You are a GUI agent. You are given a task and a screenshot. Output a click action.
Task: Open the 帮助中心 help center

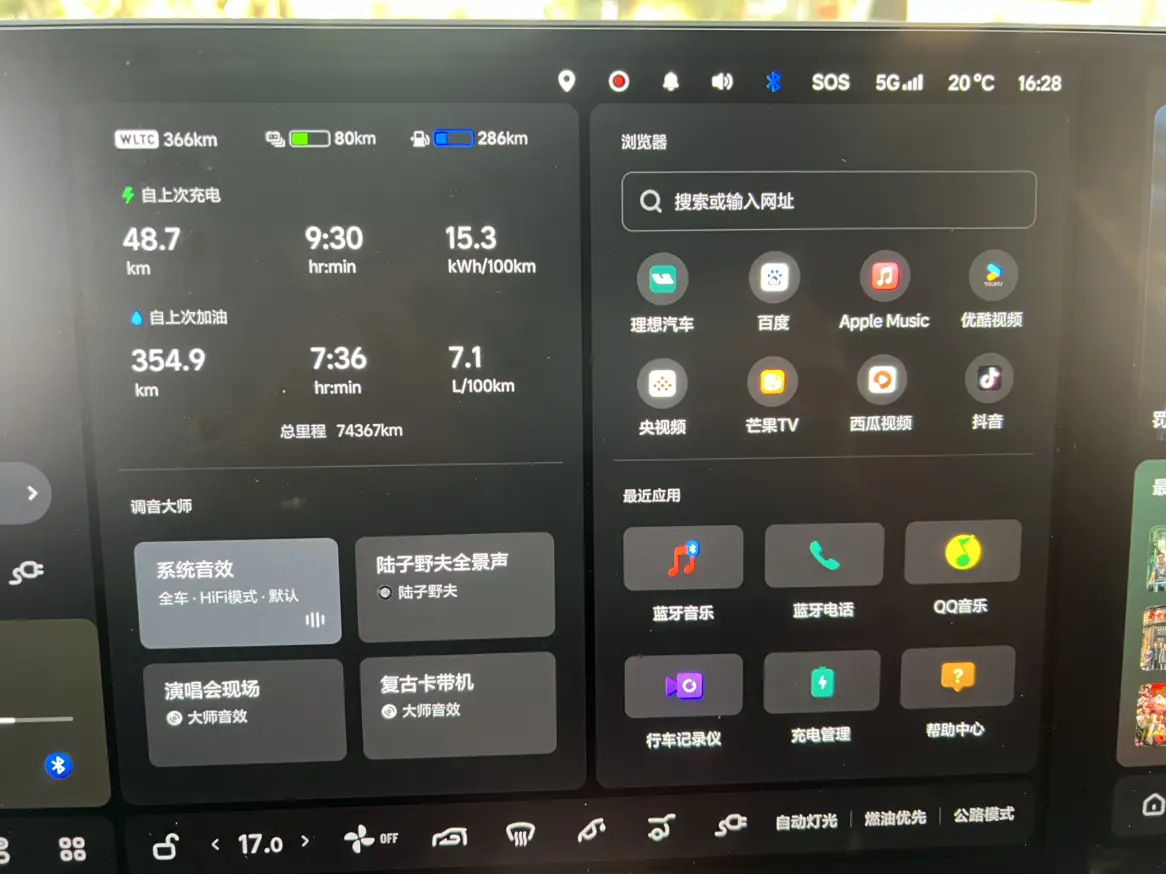(x=957, y=678)
